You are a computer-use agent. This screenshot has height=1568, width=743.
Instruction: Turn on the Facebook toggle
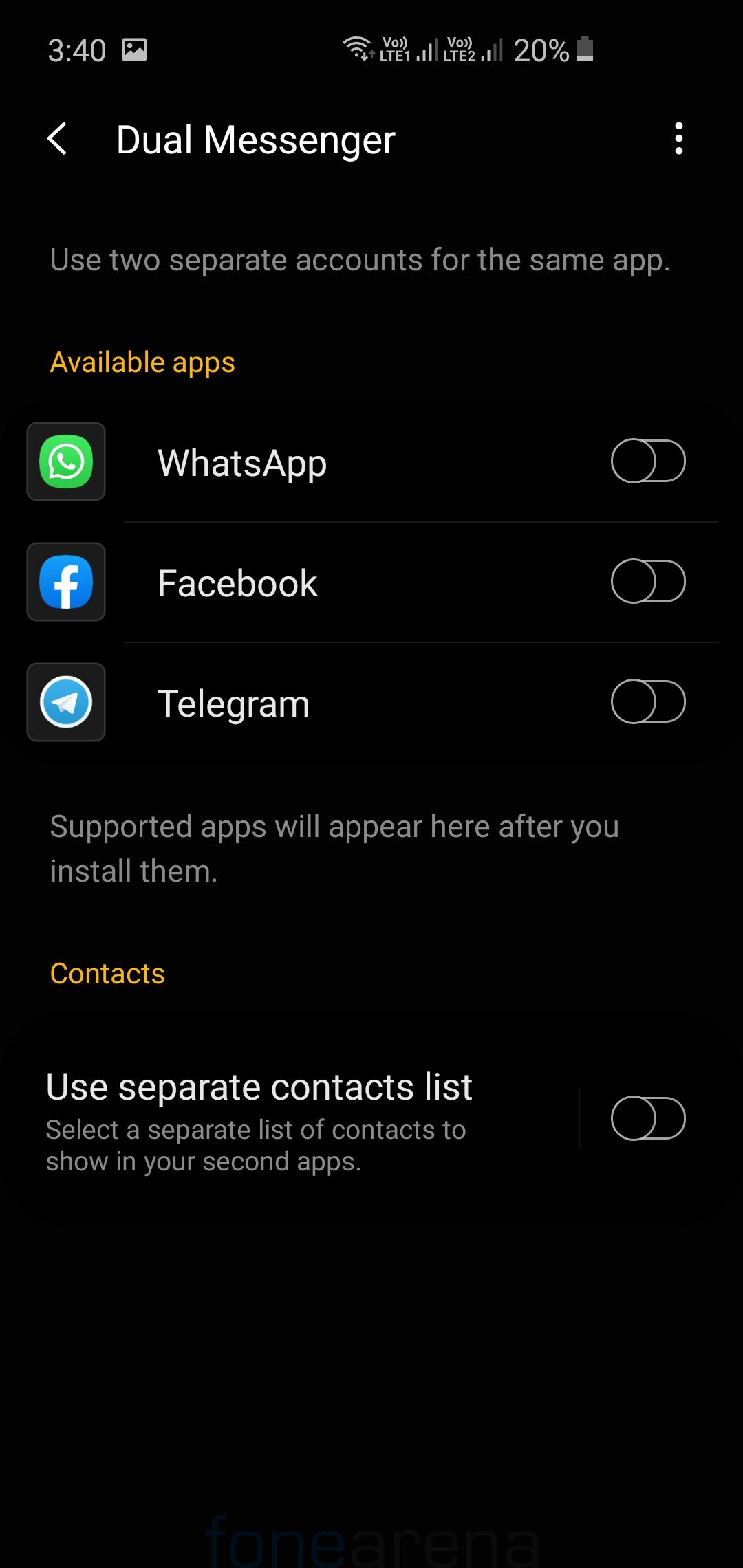click(647, 582)
